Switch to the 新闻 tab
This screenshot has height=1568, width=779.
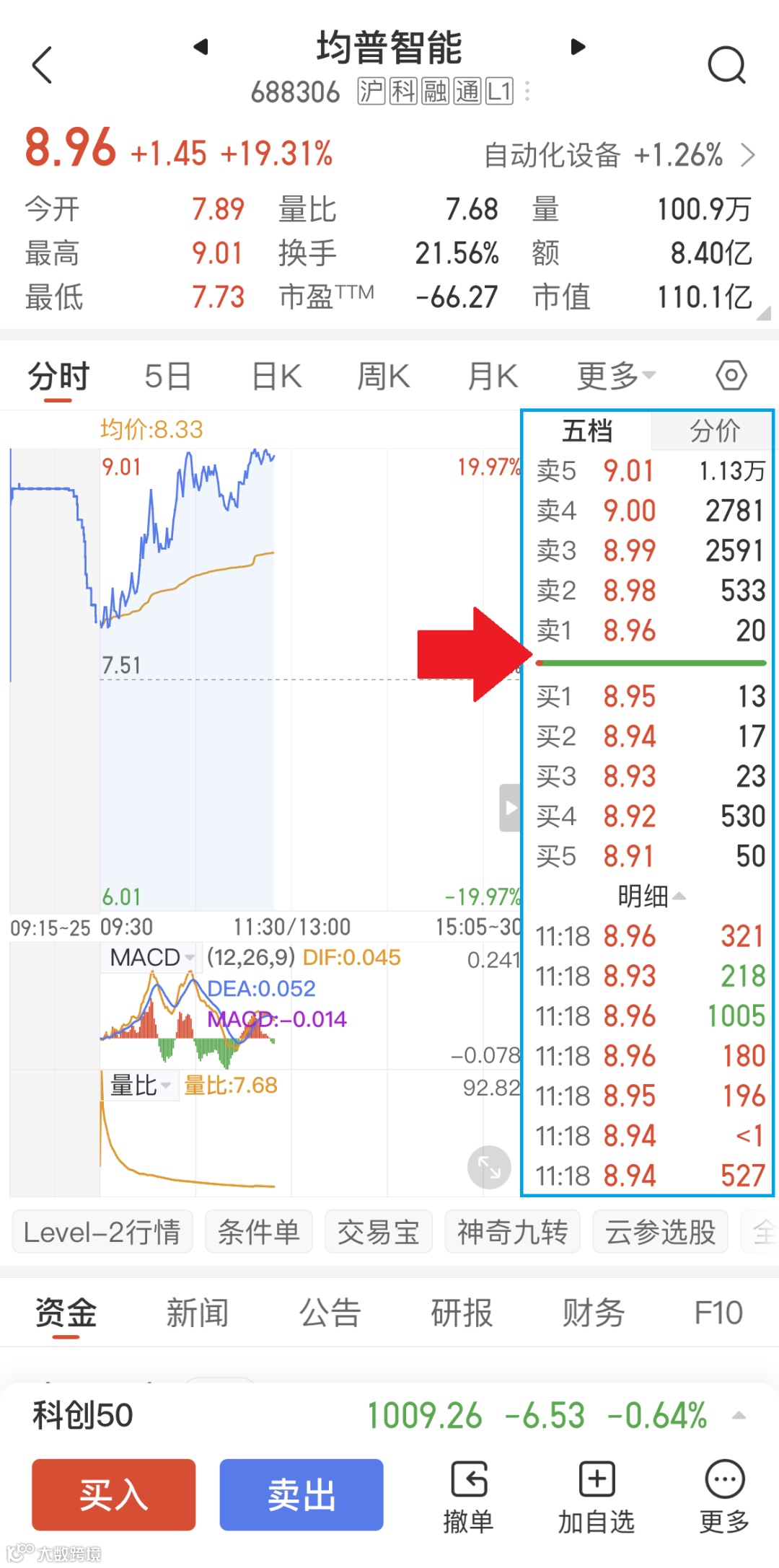(198, 1313)
